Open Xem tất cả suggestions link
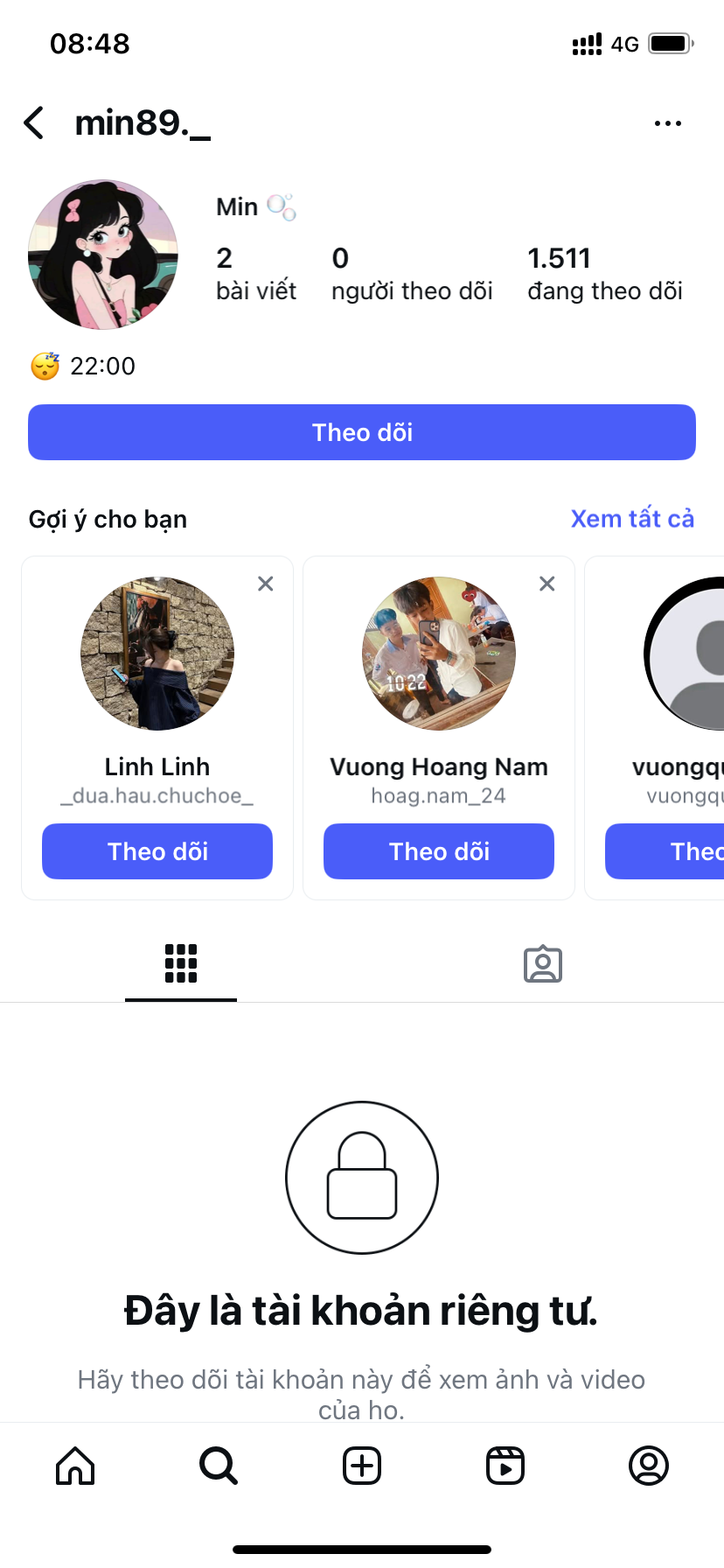This screenshot has width=724, height=1568. click(632, 519)
